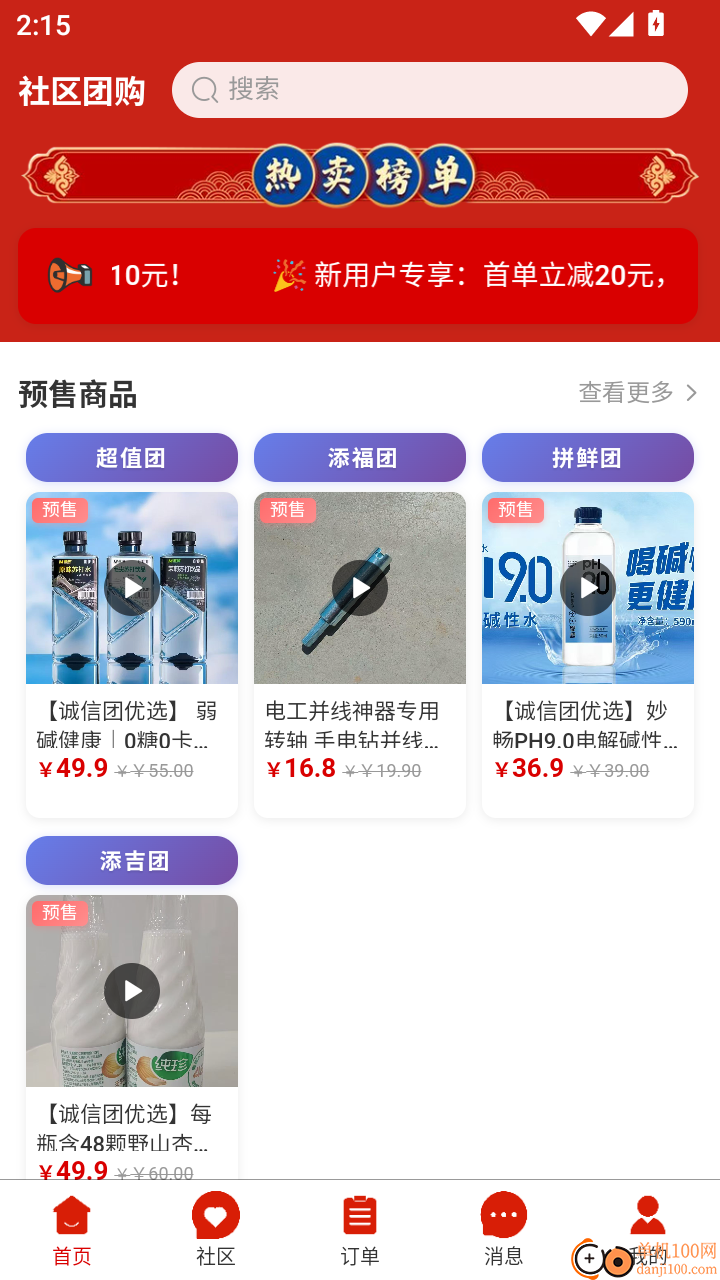This screenshot has height=1280, width=720.
Task: Click the 预售 badge on the 野山杏 product
Action: coord(59,913)
